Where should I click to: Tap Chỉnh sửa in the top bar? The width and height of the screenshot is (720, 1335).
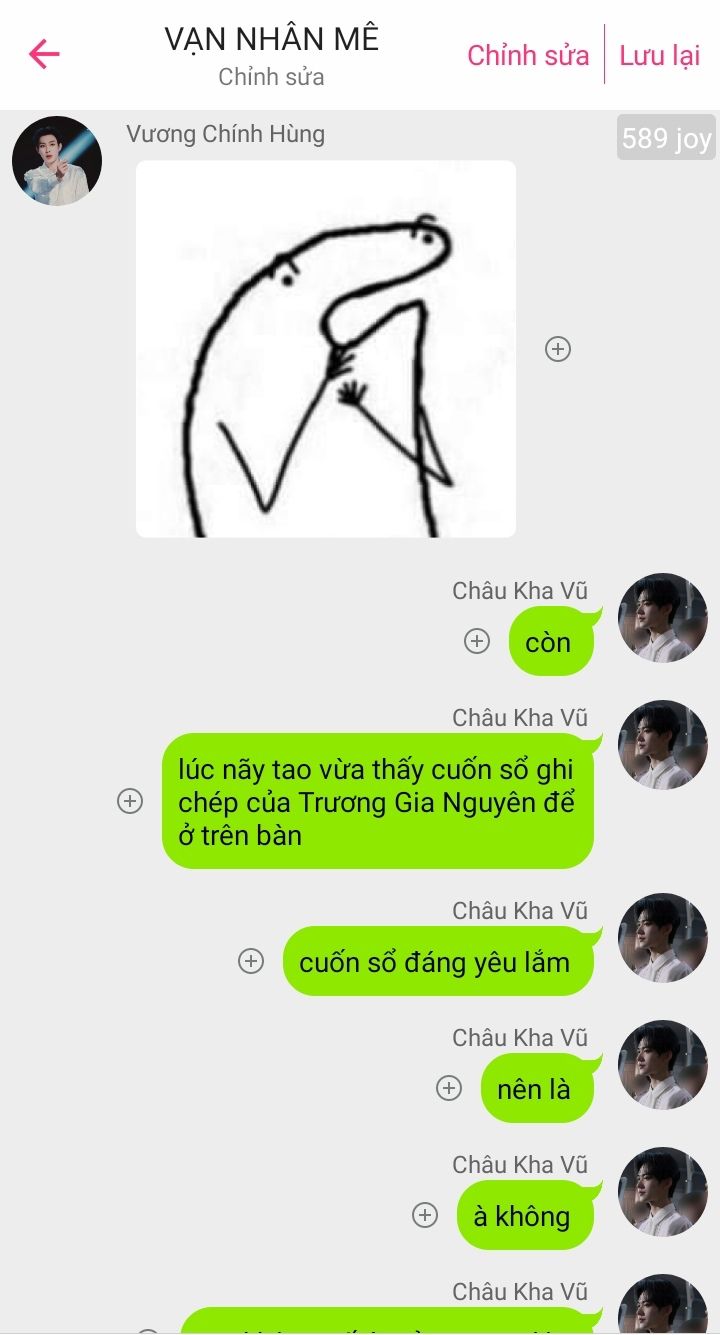(528, 55)
